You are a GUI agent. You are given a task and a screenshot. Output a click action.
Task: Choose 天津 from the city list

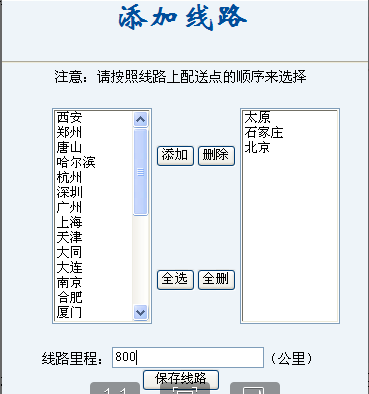(94, 237)
